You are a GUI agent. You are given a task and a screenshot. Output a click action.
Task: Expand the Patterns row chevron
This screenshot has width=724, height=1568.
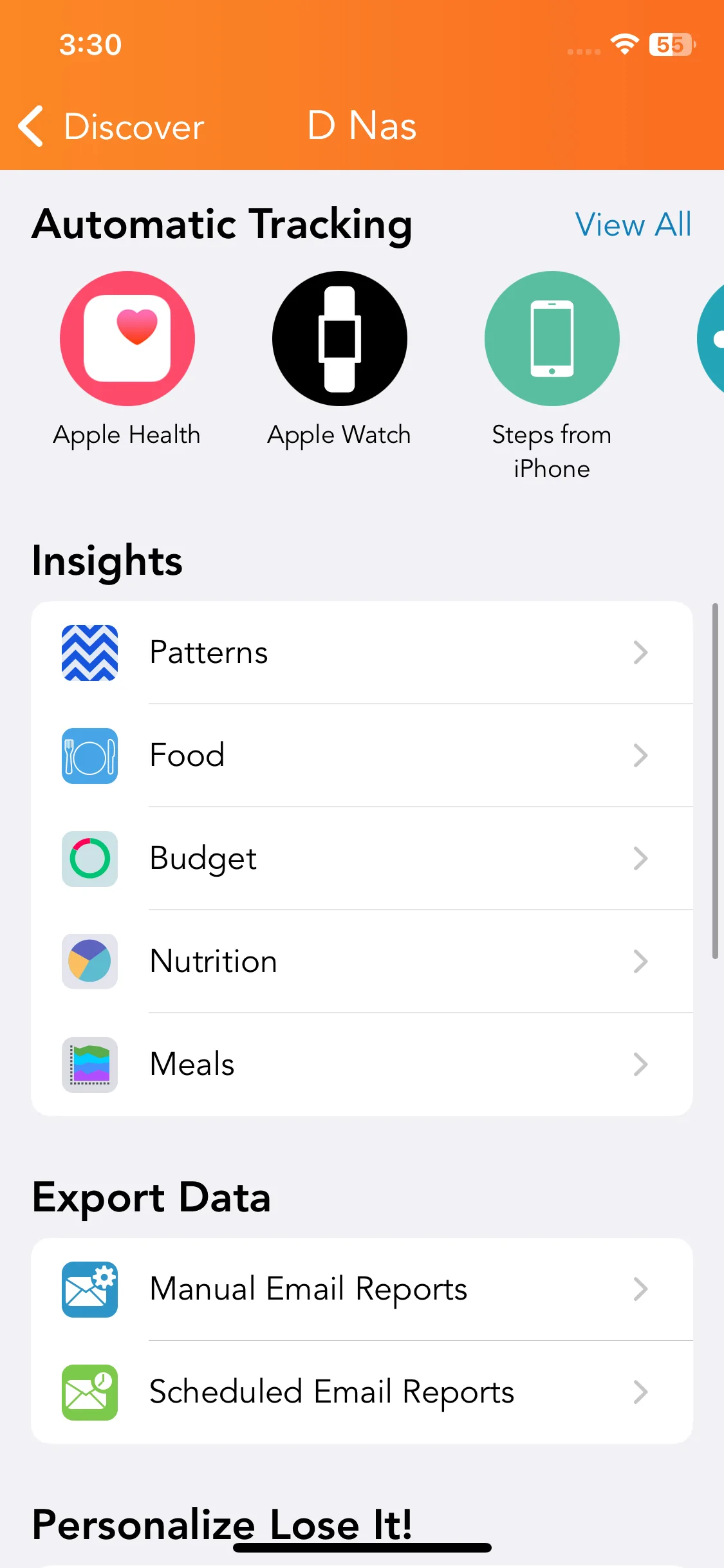[641, 652]
